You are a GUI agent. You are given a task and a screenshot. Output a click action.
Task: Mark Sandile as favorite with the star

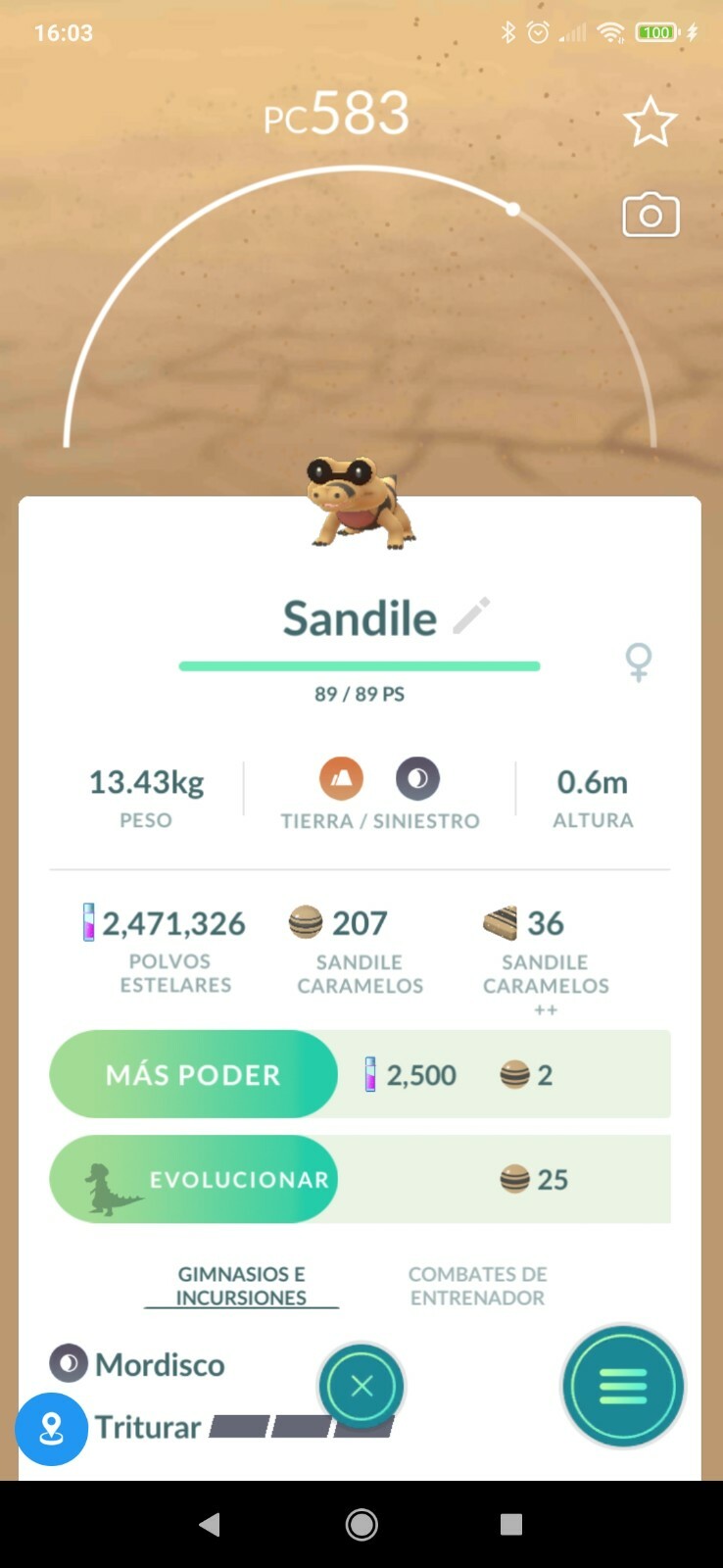pyautogui.click(x=651, y=122)
